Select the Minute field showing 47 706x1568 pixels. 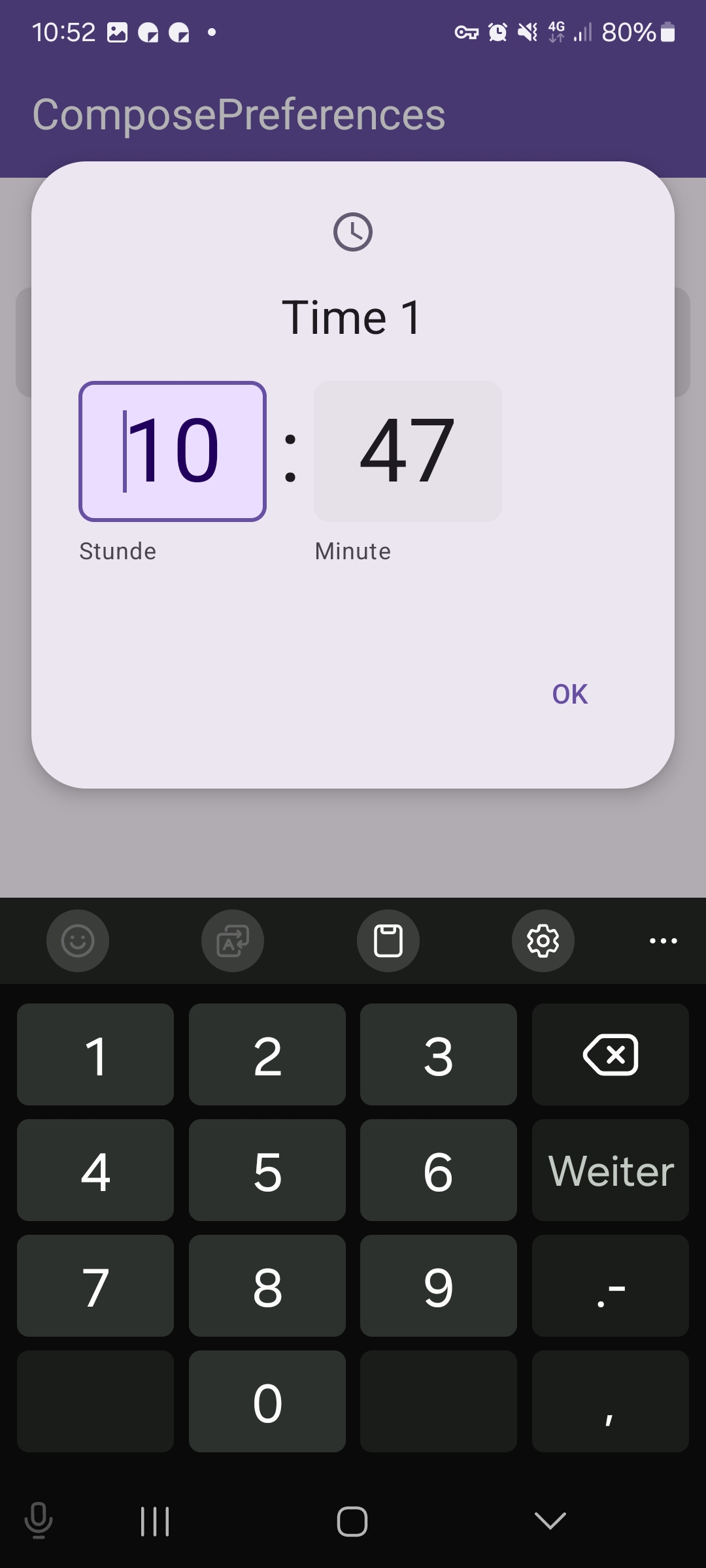coord(408,451)
